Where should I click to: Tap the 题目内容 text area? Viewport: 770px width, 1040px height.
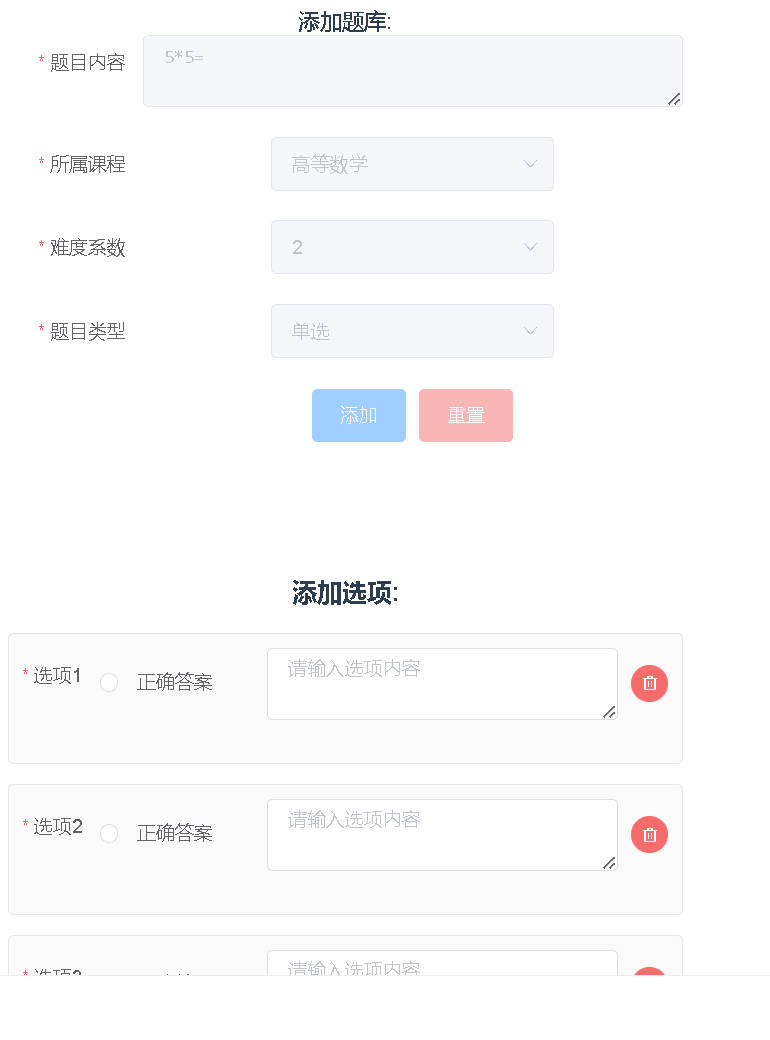(x=412, y=71)
